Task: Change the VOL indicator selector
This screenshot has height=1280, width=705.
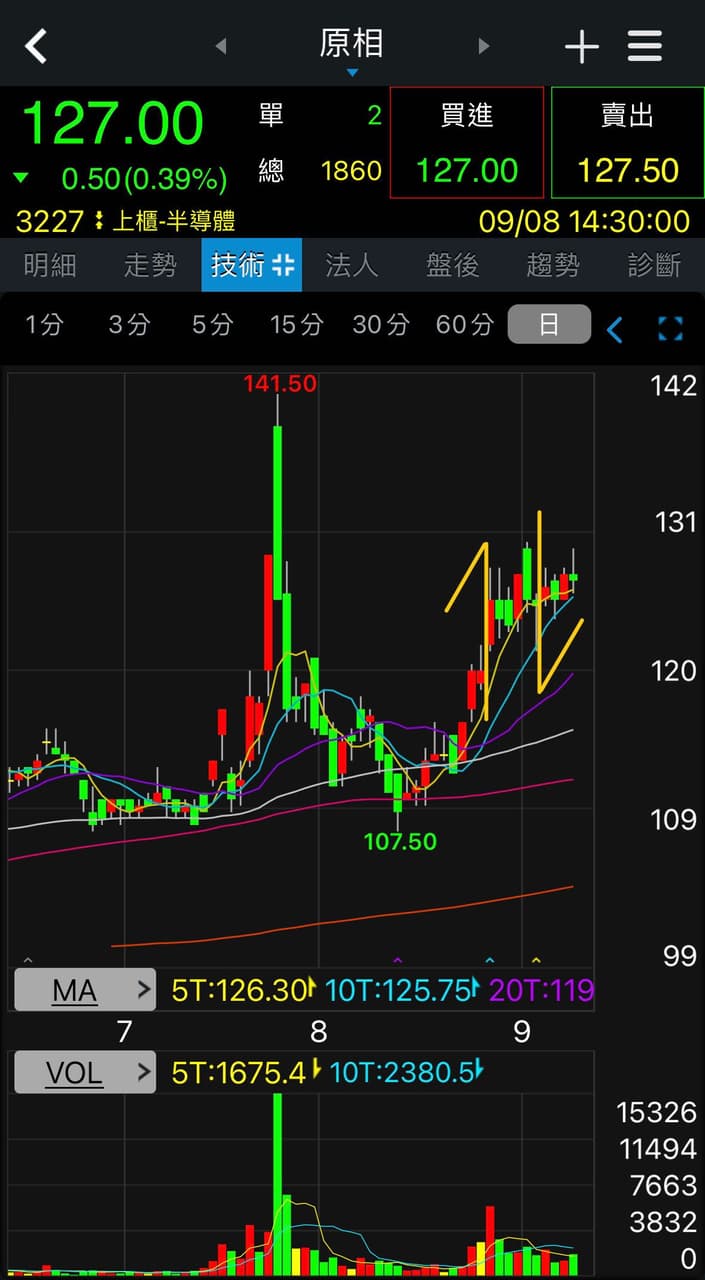Action: coord(85,1073)
